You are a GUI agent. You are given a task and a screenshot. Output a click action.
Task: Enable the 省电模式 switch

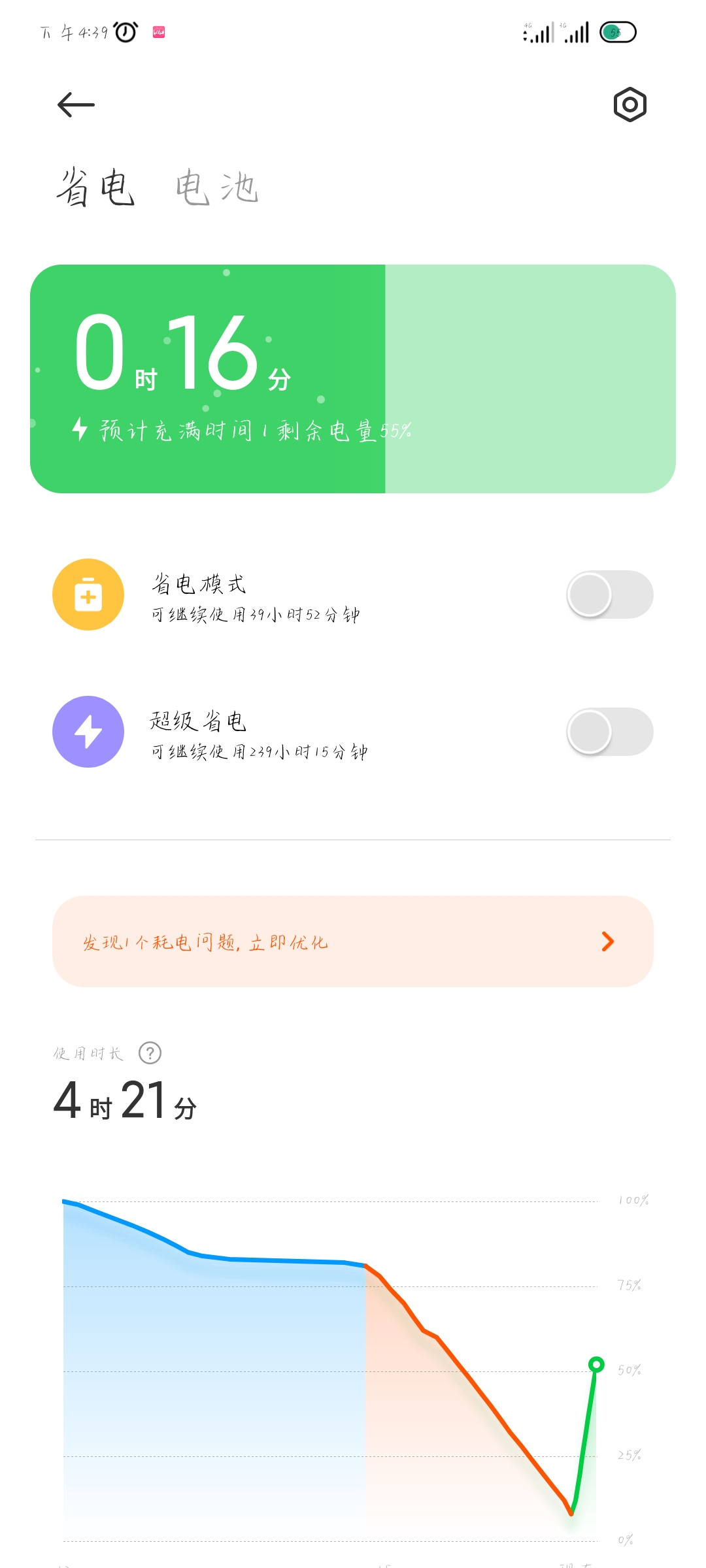coord(609,595)
